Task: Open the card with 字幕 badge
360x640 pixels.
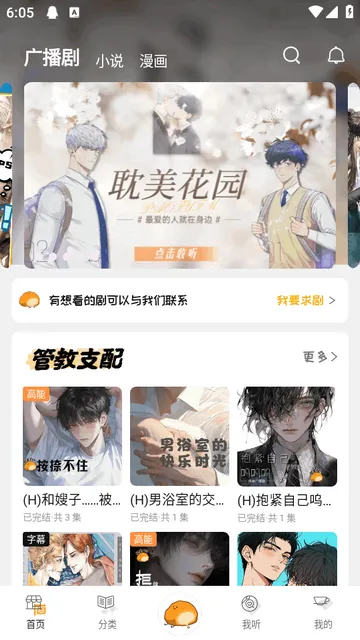Action: click(x=72, y=559)
